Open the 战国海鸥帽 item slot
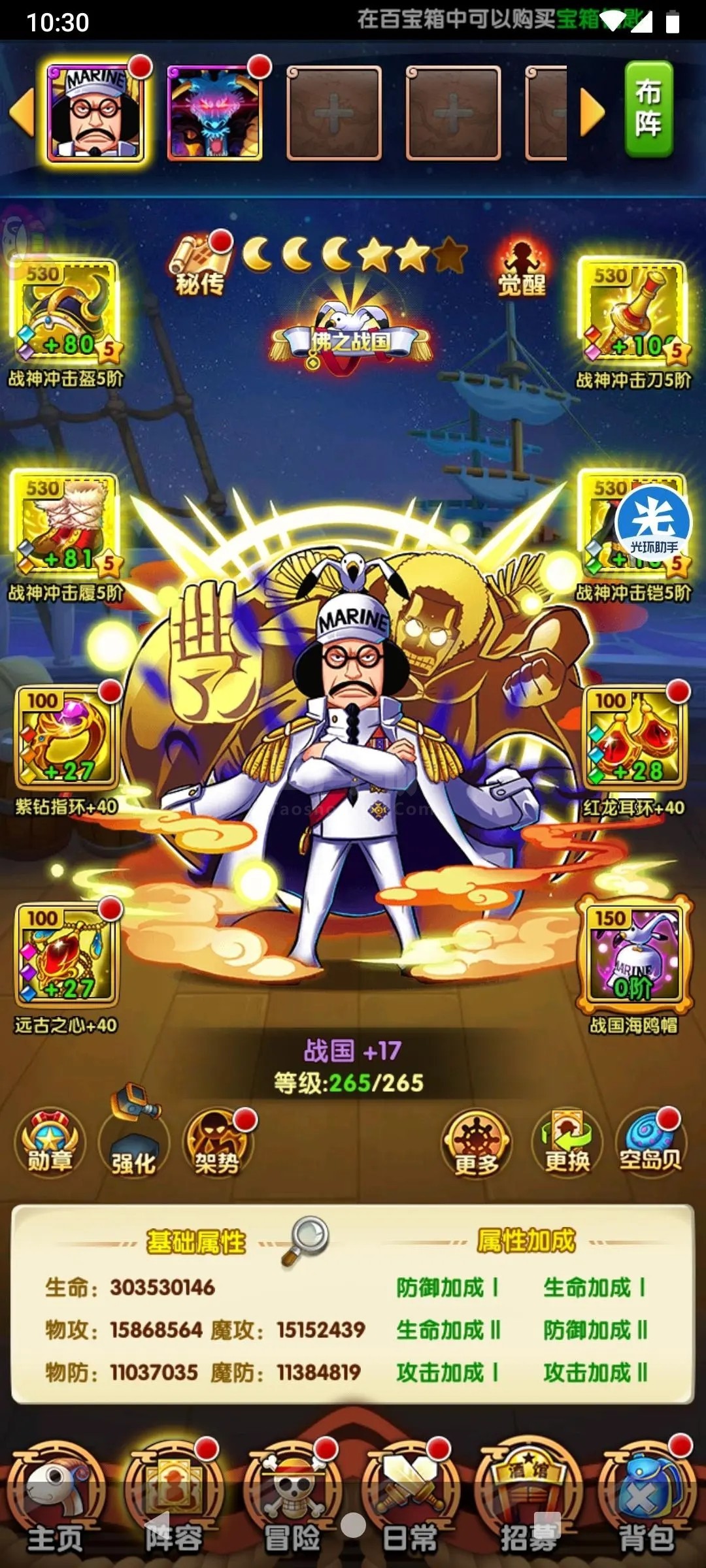 click(x=633, y=954)
